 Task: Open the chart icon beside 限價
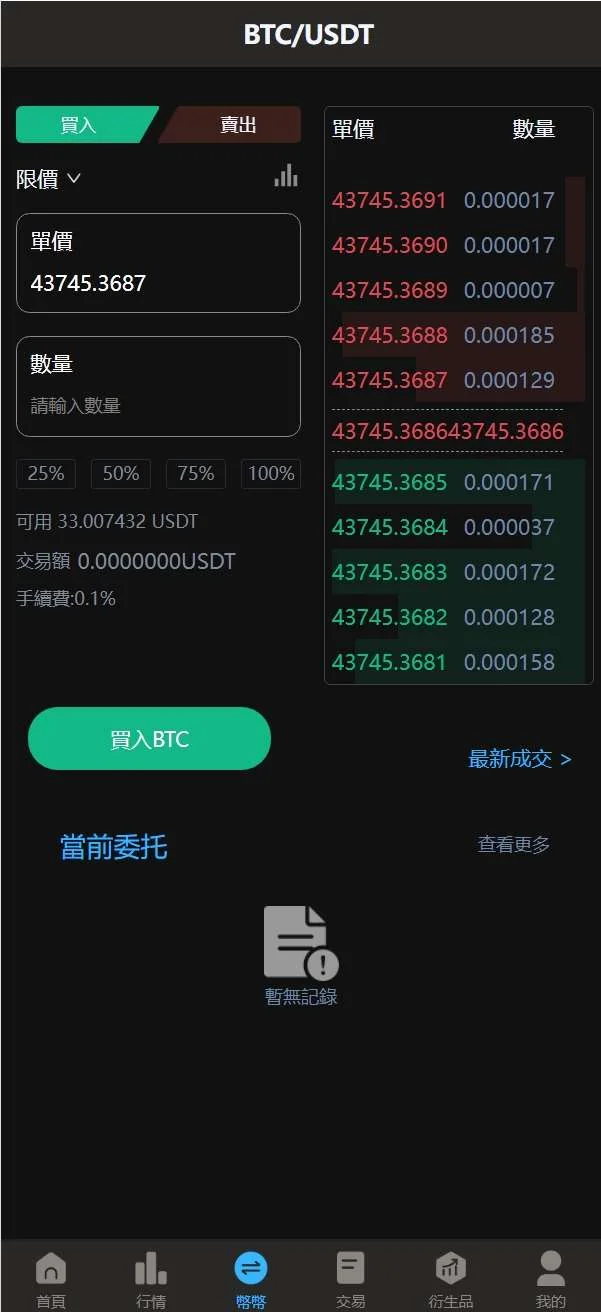pos(286,176)
